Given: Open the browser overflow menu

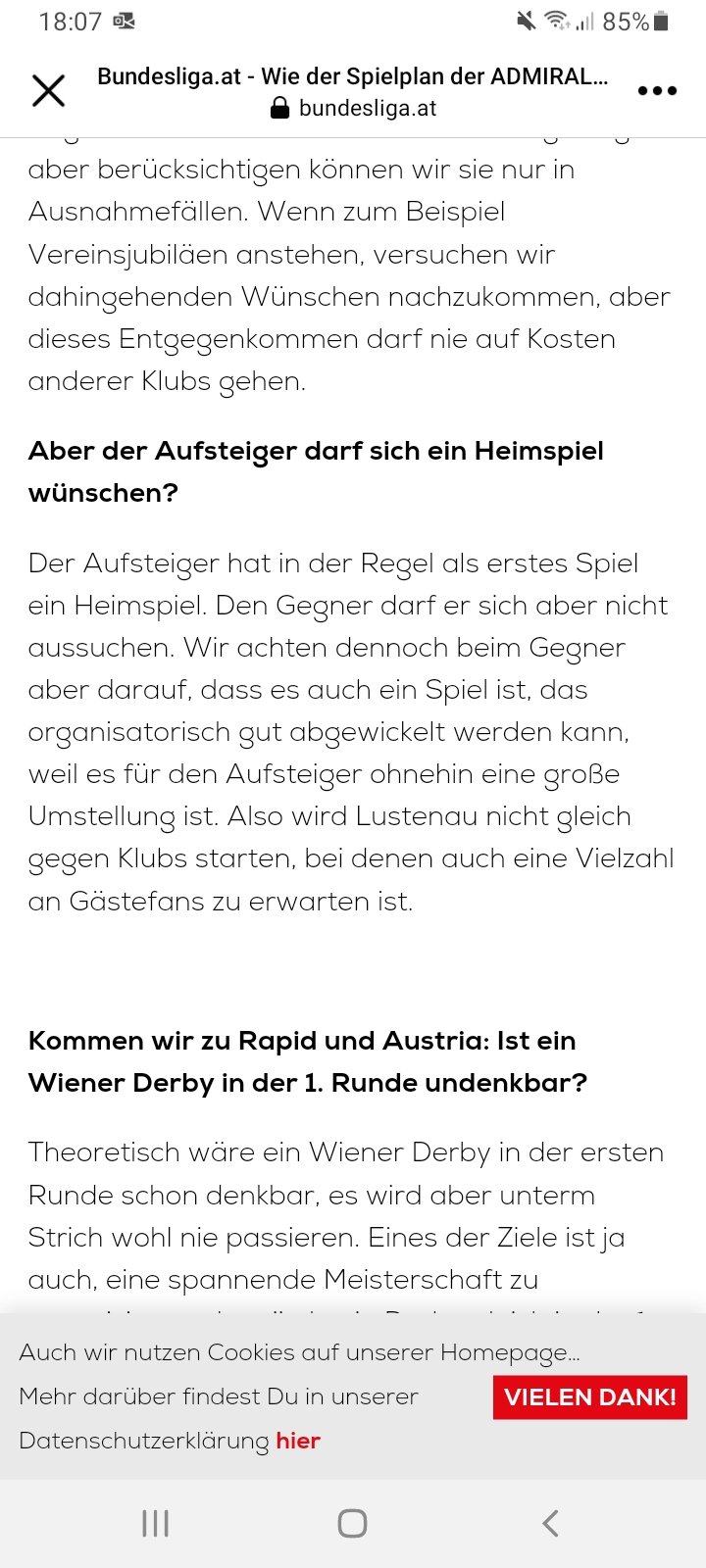Looking at the screenshot, I should pos(657,91).
